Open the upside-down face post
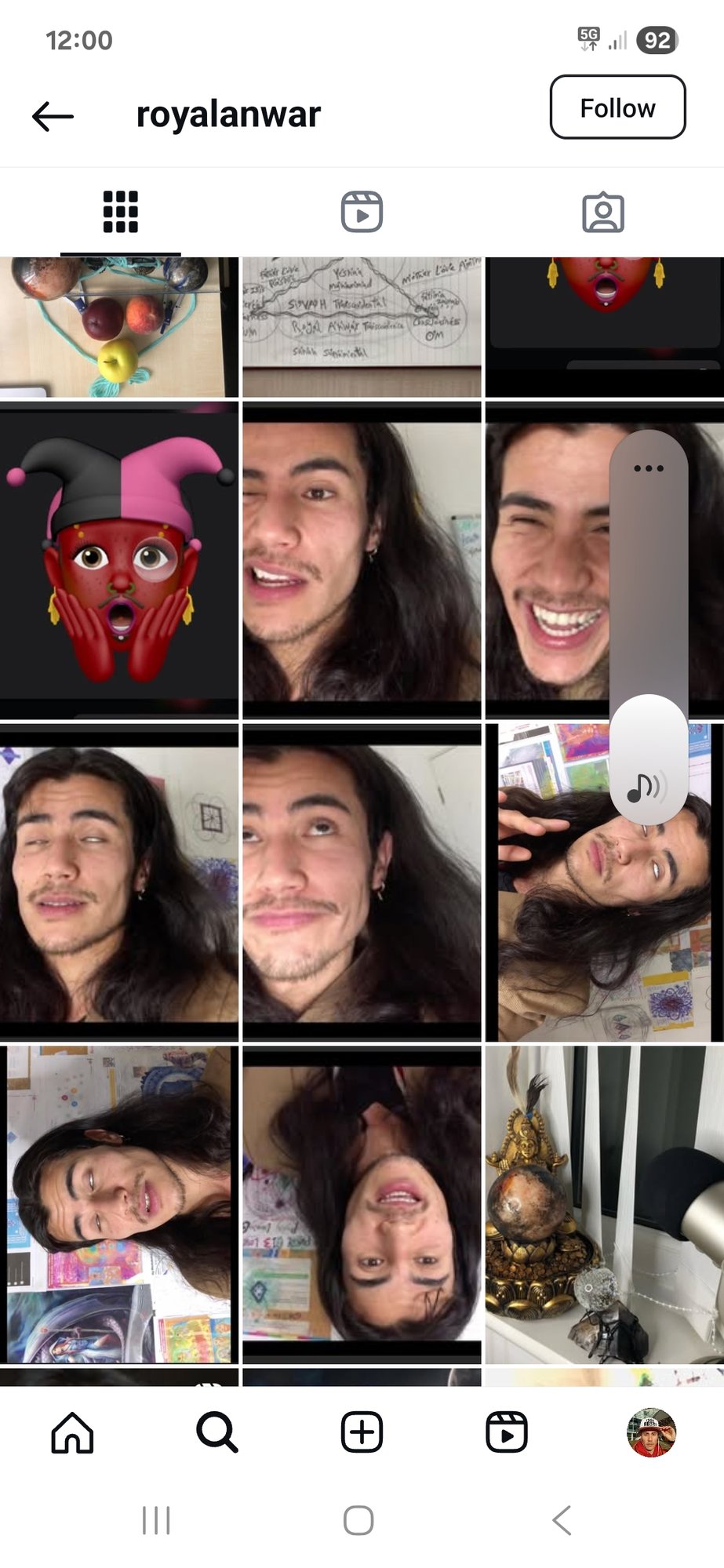724x1568 pixels. [362, 1204]
